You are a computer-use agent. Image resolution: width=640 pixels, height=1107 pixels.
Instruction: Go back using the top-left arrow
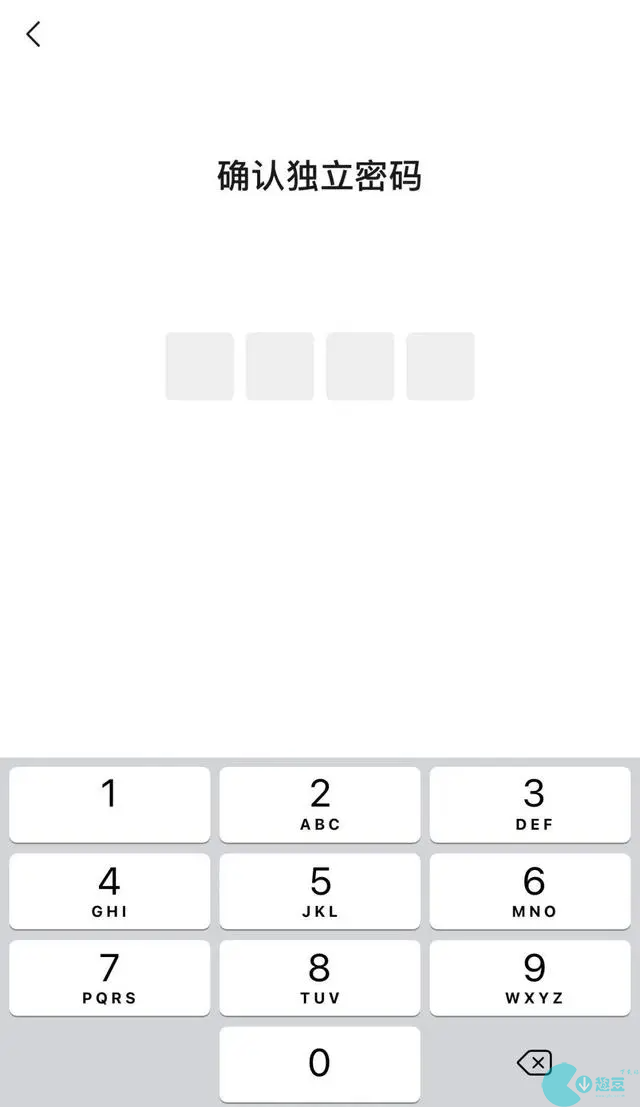(33, 34)
